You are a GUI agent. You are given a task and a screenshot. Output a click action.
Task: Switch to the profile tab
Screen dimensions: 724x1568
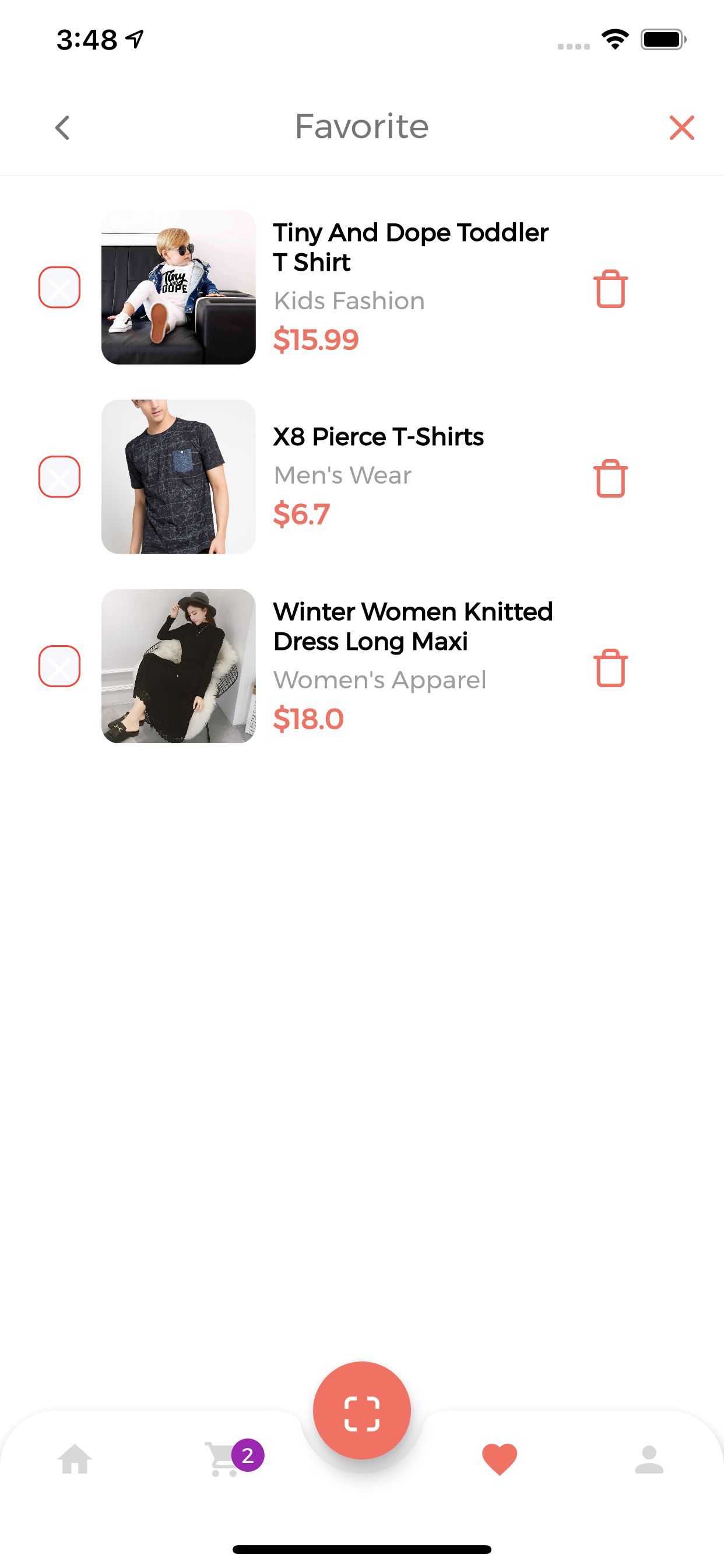[x=649, y=1459]
